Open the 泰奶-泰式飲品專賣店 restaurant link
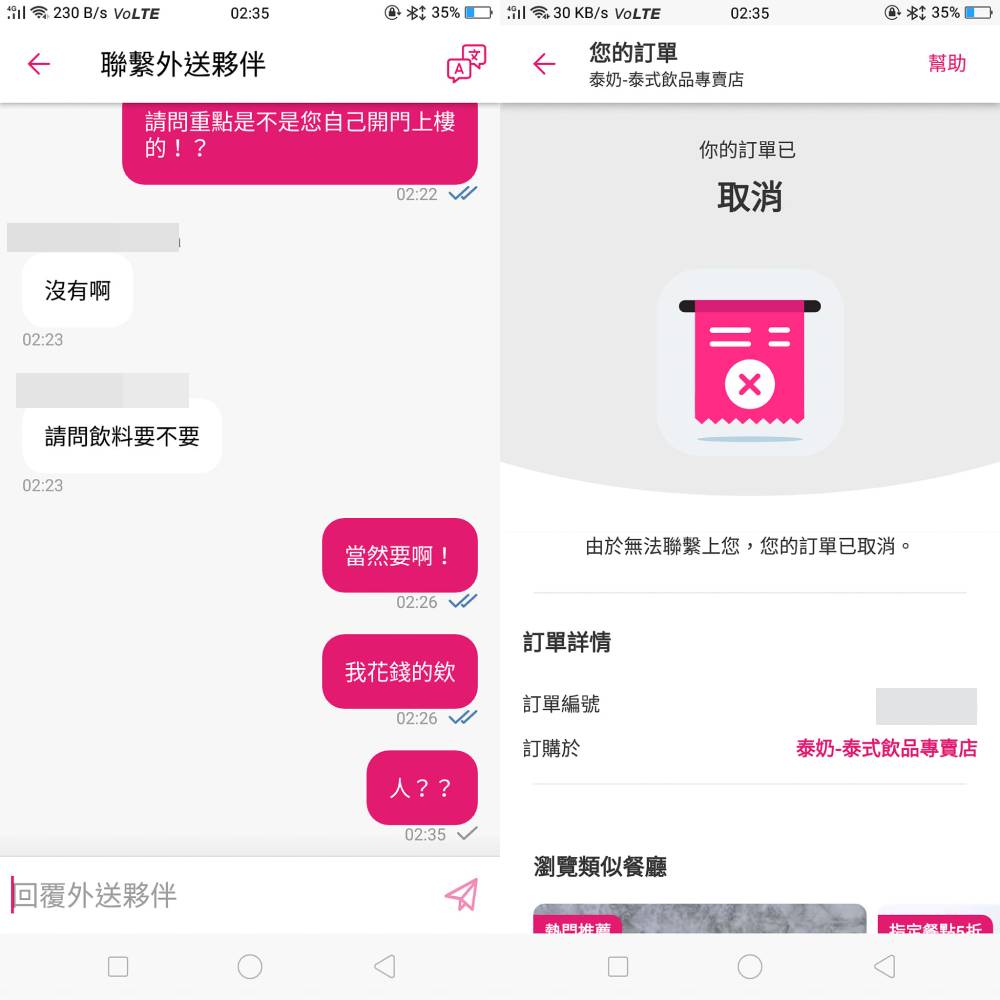 pyautogui.click(x=886, y=748)
